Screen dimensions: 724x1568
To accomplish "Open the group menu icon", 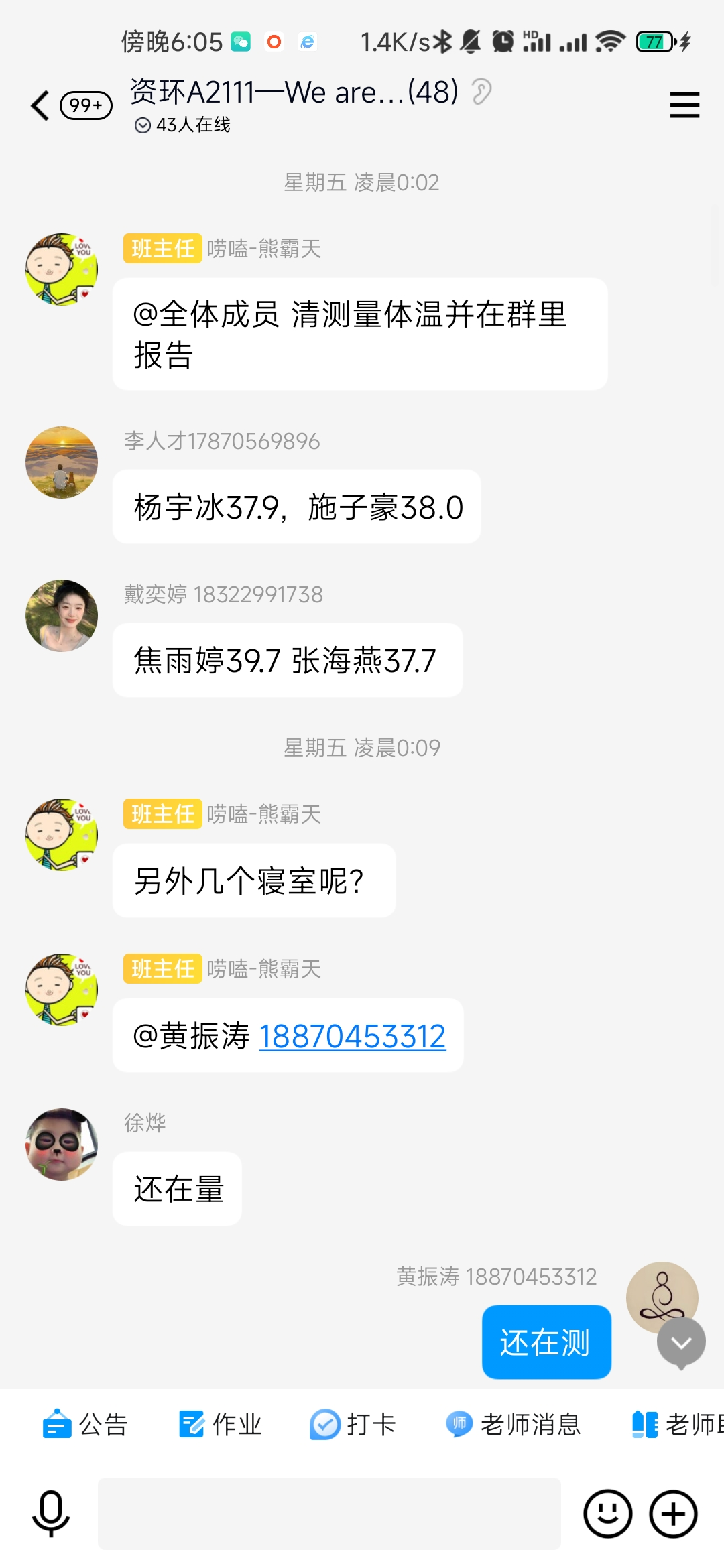I will (684, 106).
